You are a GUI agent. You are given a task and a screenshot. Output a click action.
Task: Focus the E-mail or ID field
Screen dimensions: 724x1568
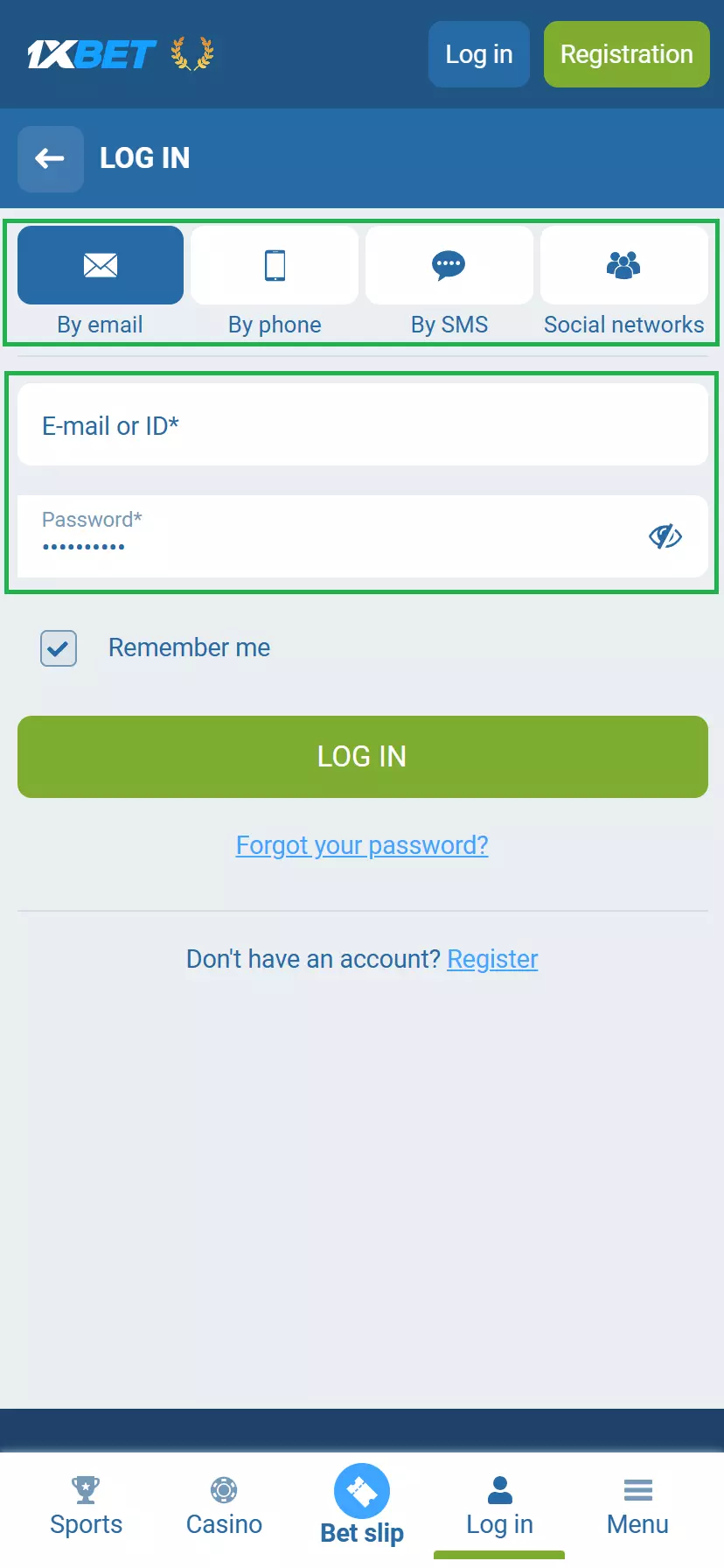(x=362, y=425)
